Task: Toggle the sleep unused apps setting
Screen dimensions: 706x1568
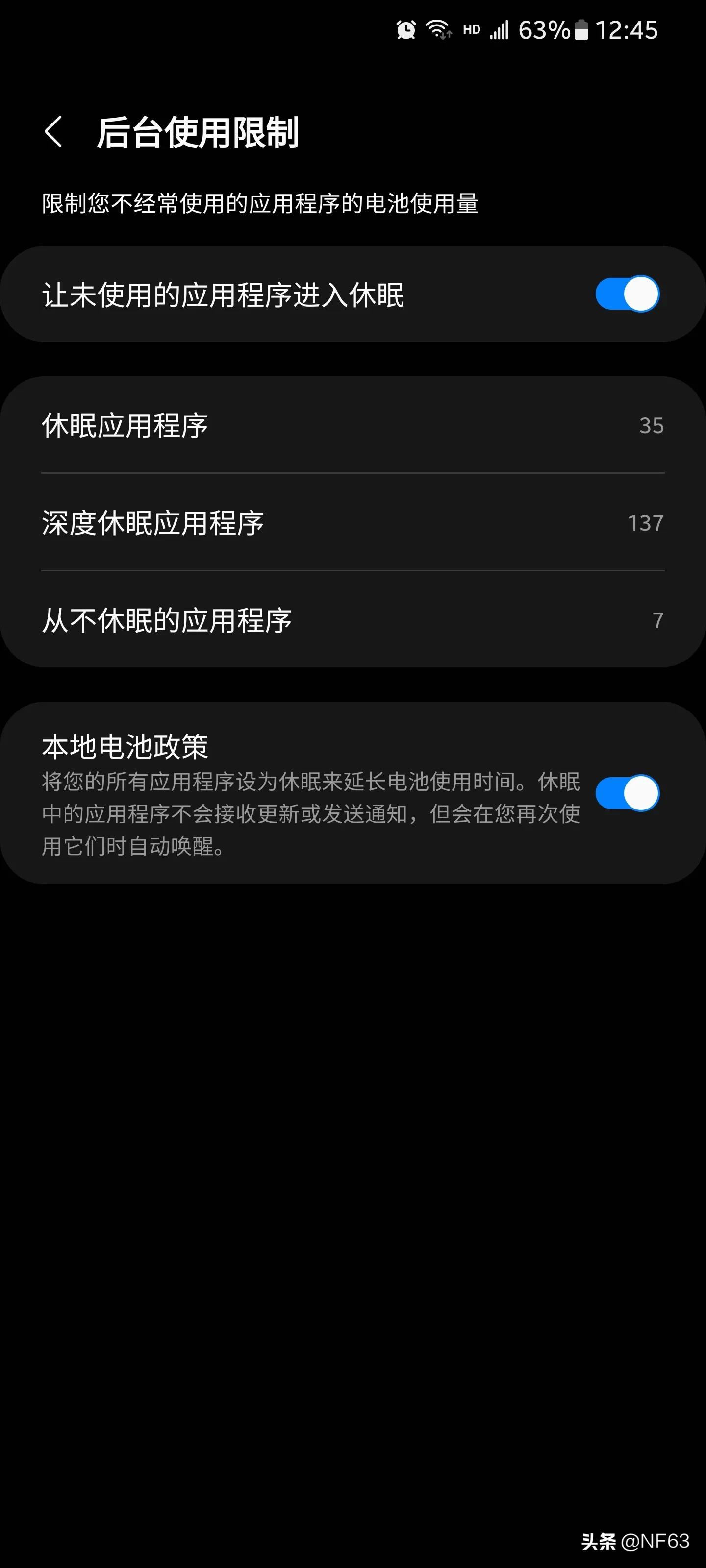Action: (628, 294)
